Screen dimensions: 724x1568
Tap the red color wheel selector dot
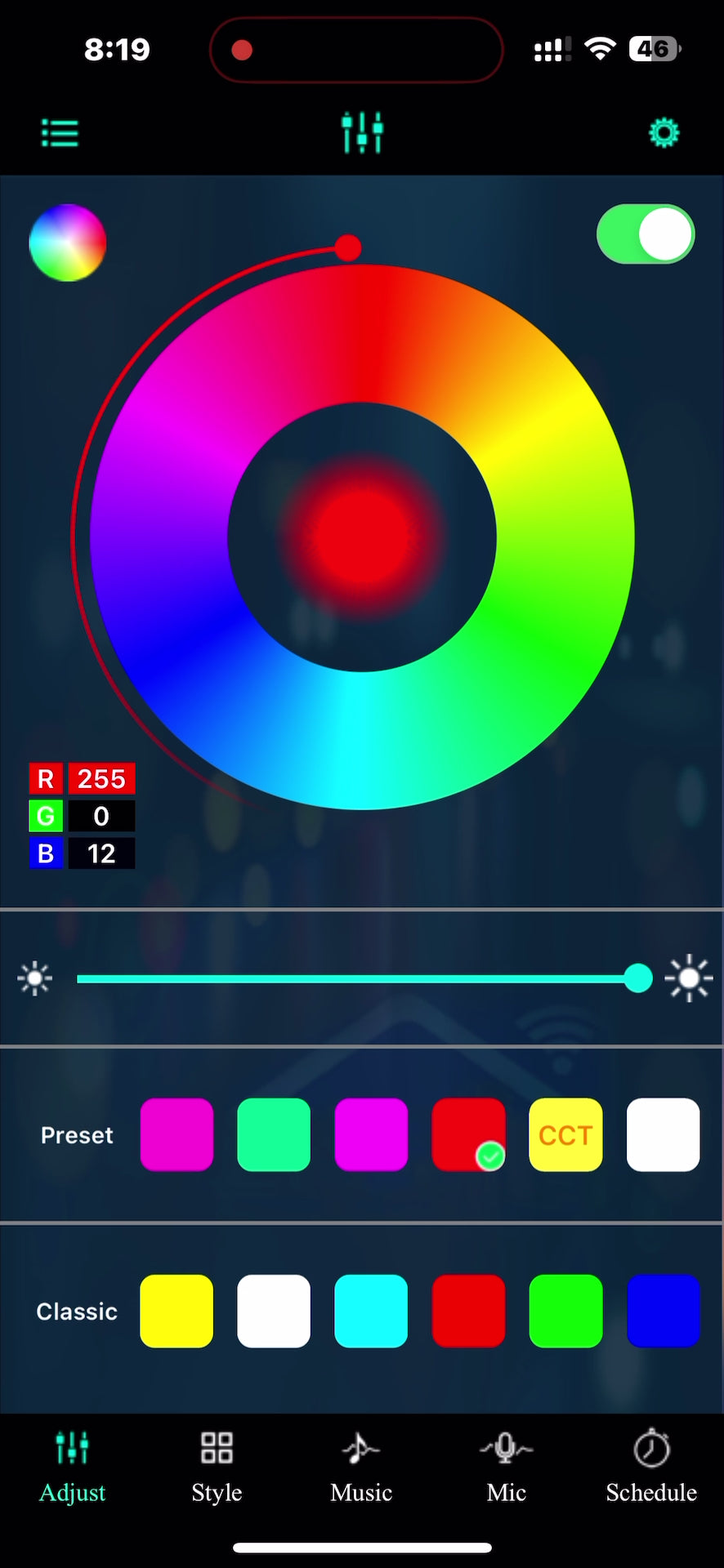347,247
